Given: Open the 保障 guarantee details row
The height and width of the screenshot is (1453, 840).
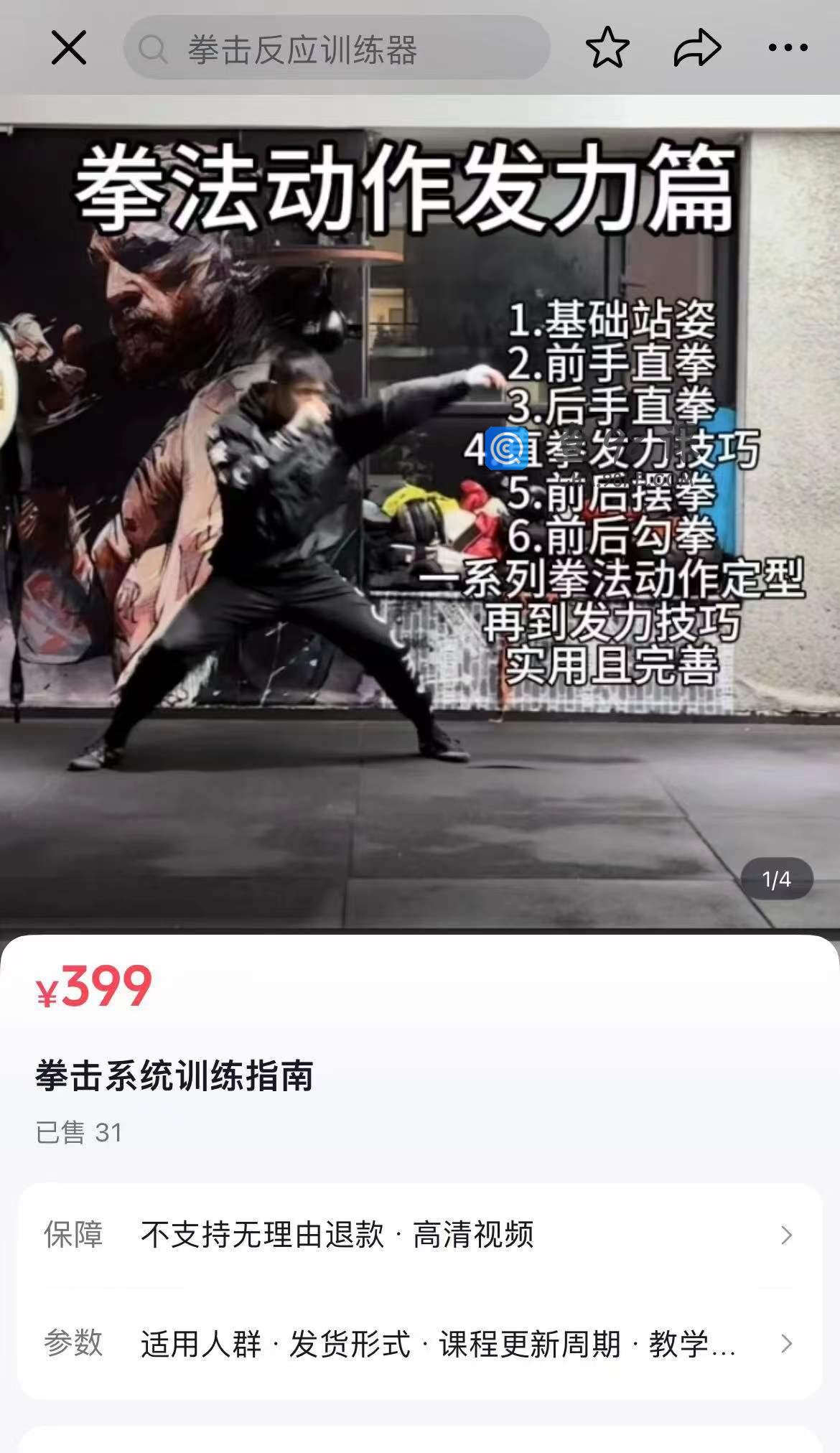Looking at the screenshot, I should click(420, 1235).
